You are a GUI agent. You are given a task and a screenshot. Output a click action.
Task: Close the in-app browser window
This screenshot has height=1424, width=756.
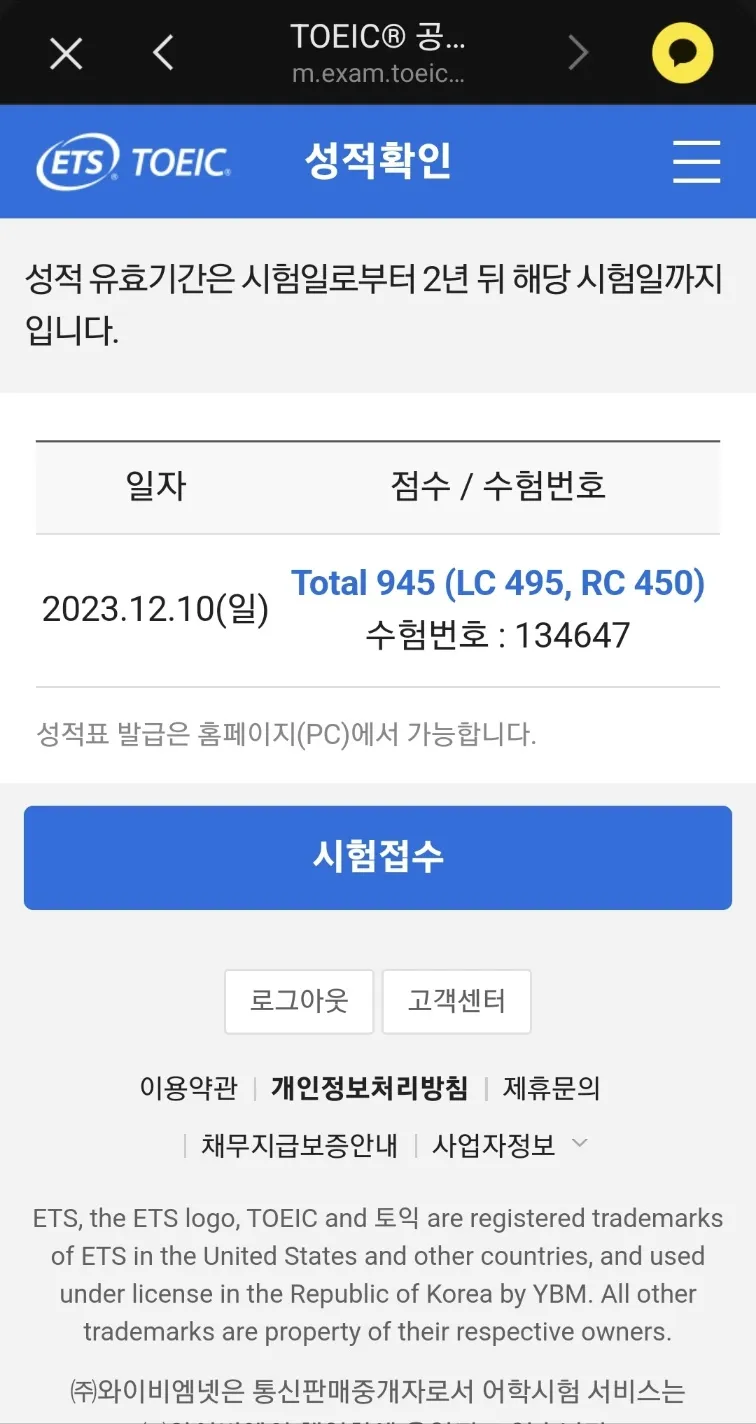pos(66,52)
